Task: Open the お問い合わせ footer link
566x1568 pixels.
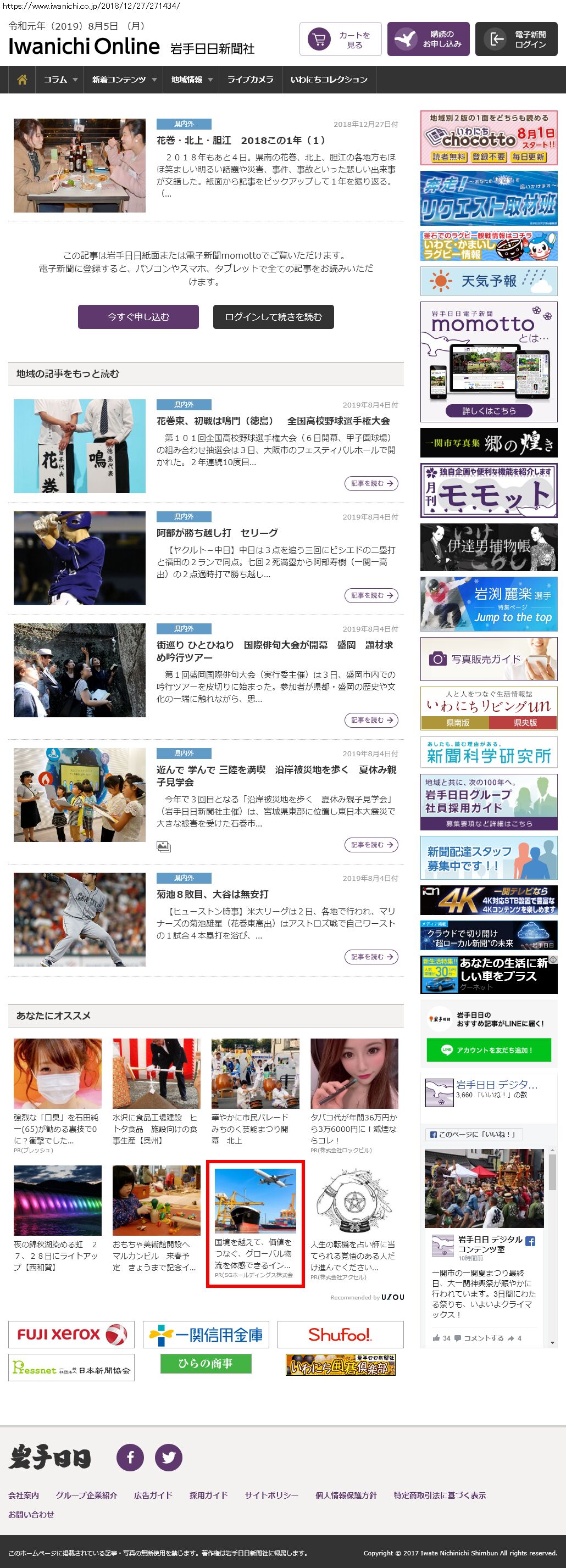Action: click(x=31, y=1514)
